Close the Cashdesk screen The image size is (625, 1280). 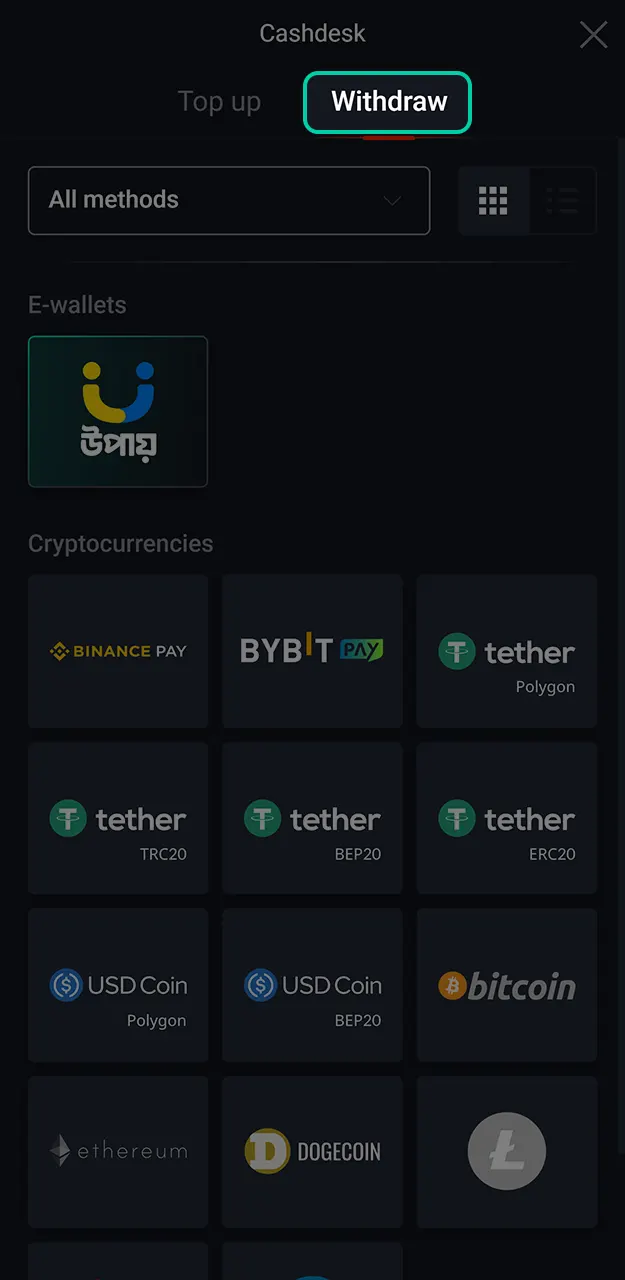[x=593, y=35]
